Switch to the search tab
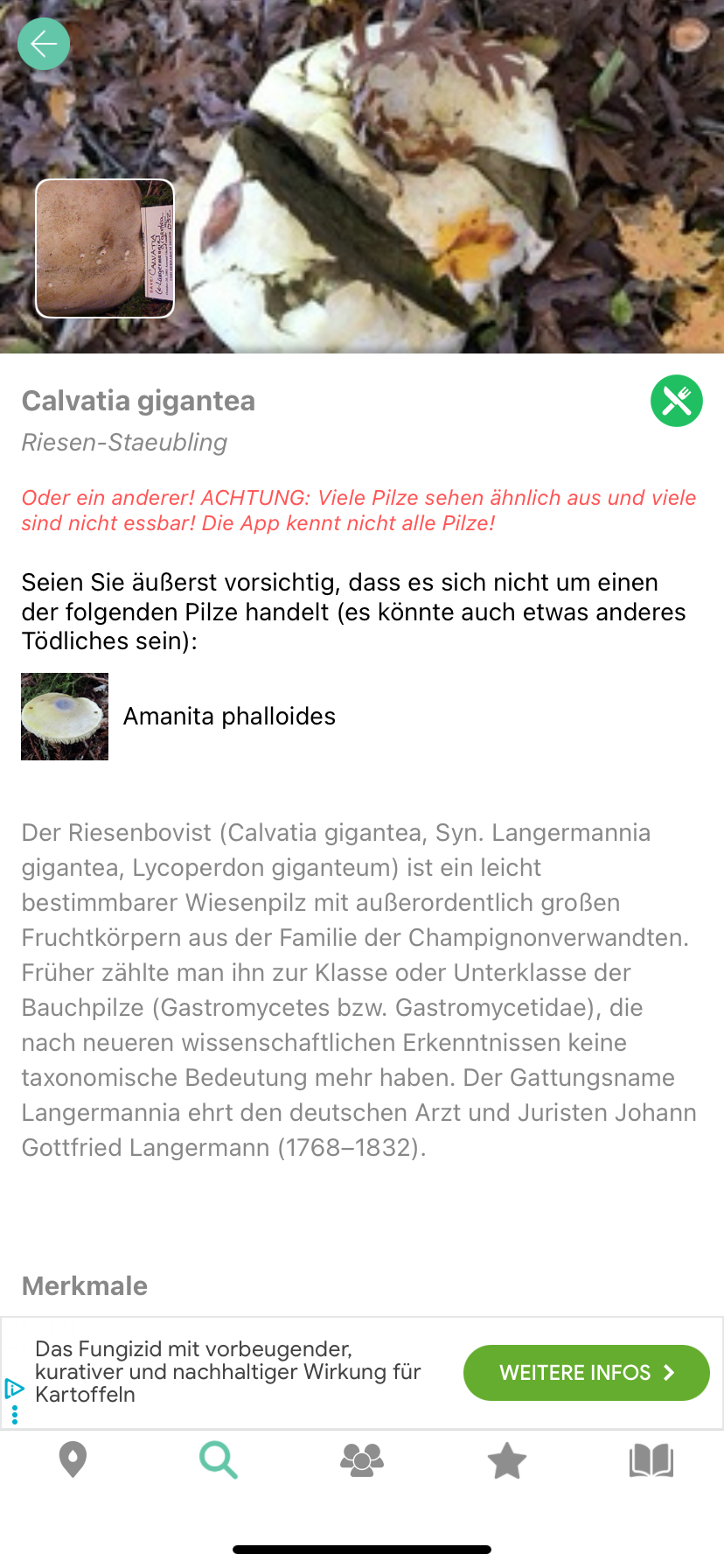 coord(218,1460)
